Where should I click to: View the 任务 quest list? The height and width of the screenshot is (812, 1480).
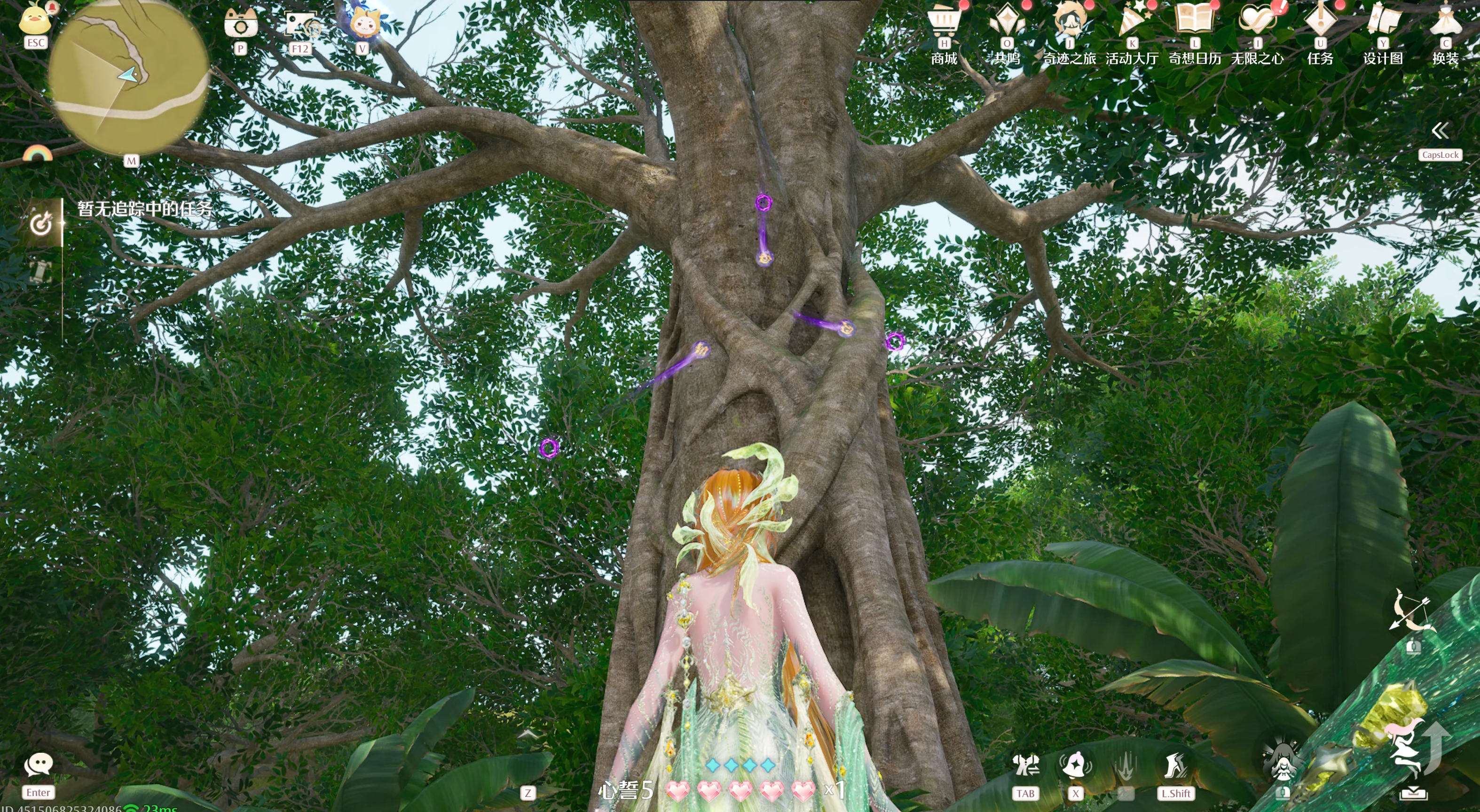click(1320, 23)
